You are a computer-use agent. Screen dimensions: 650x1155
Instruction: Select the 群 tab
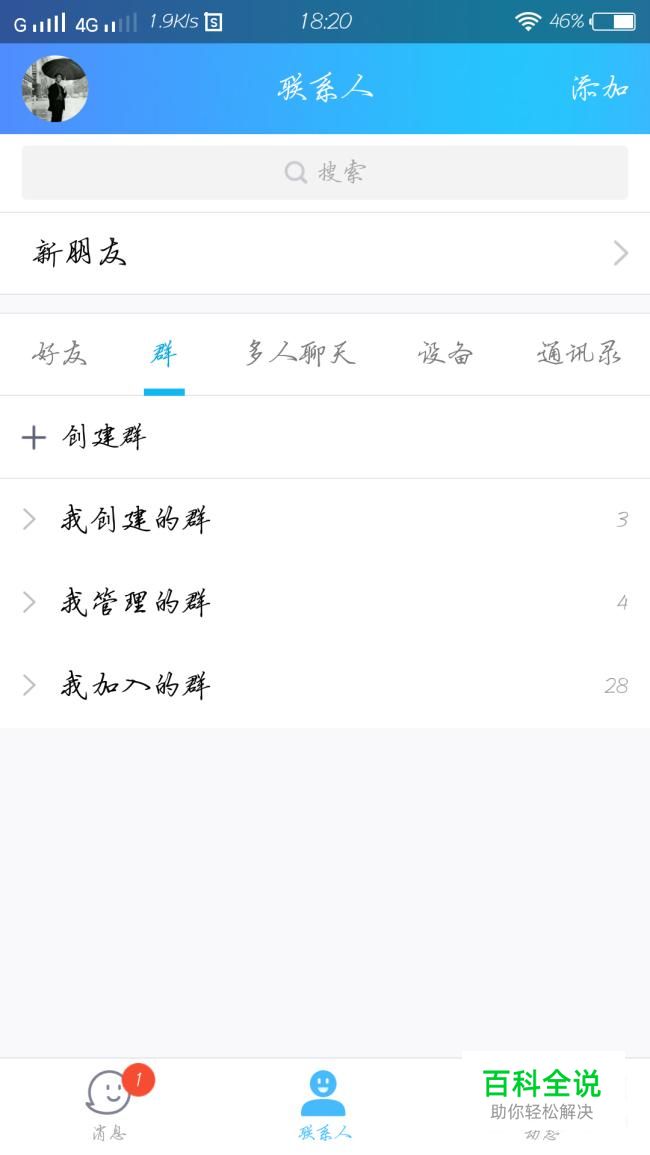click(x=164, y=354)
